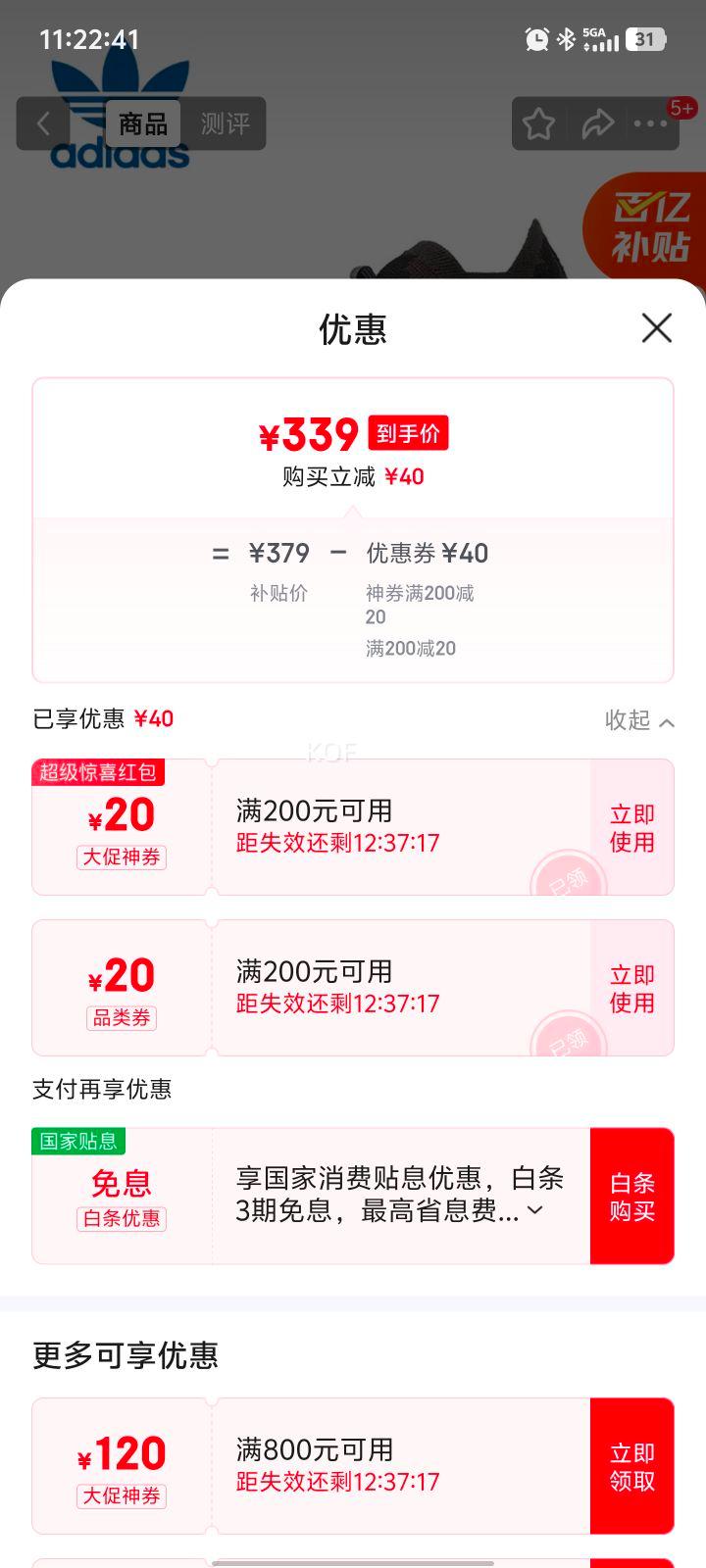
Task: Expand the 国家贴息 offer details
Action: pos(535,1210)
